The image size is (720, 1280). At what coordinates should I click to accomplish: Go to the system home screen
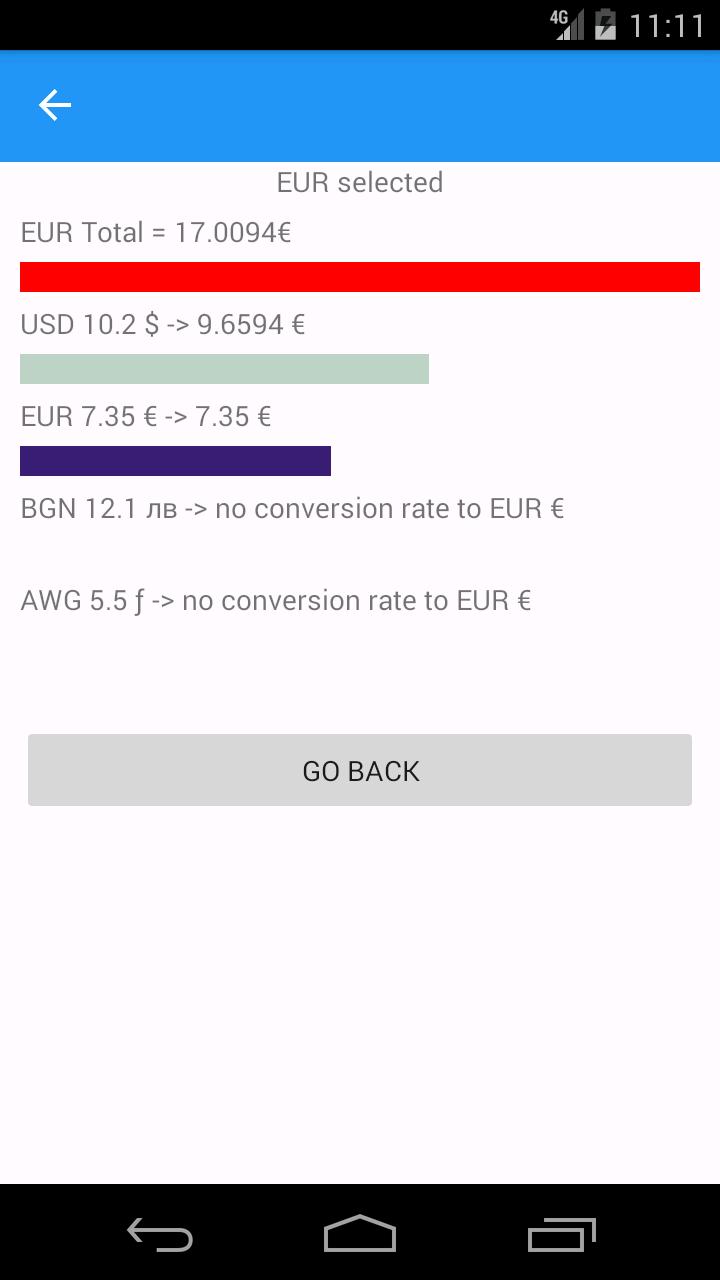pyautogui.click(x=360, y=1234)
